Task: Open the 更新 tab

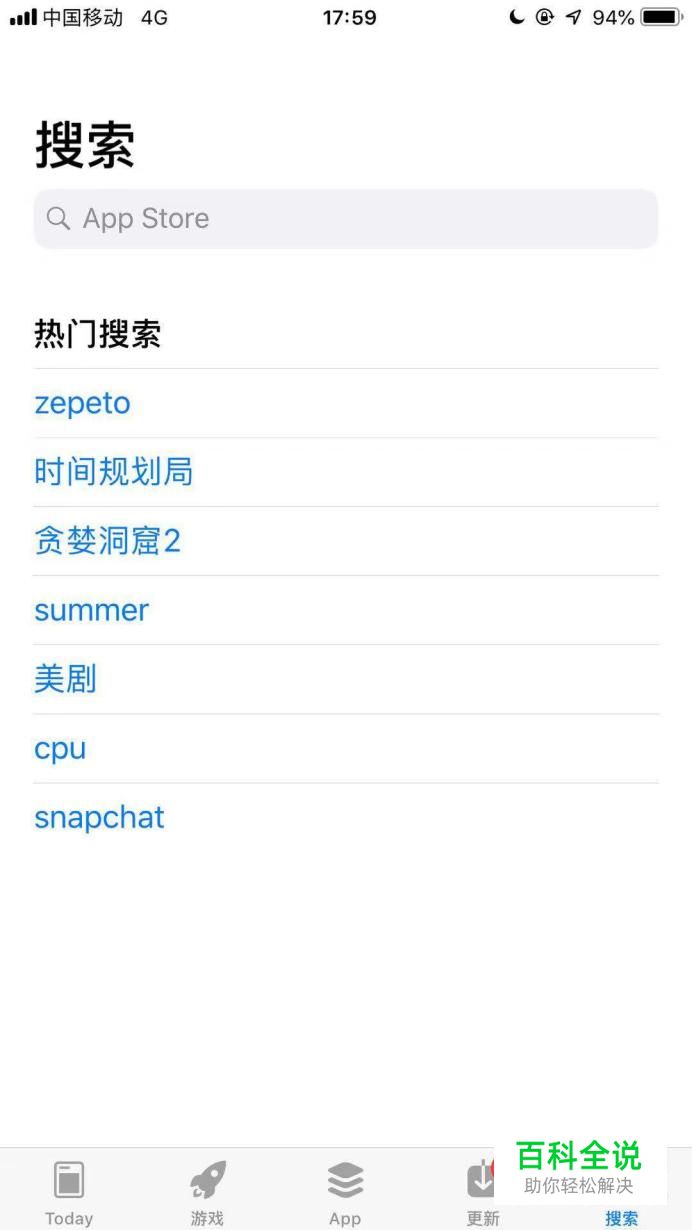Action: click(483, 1191)
